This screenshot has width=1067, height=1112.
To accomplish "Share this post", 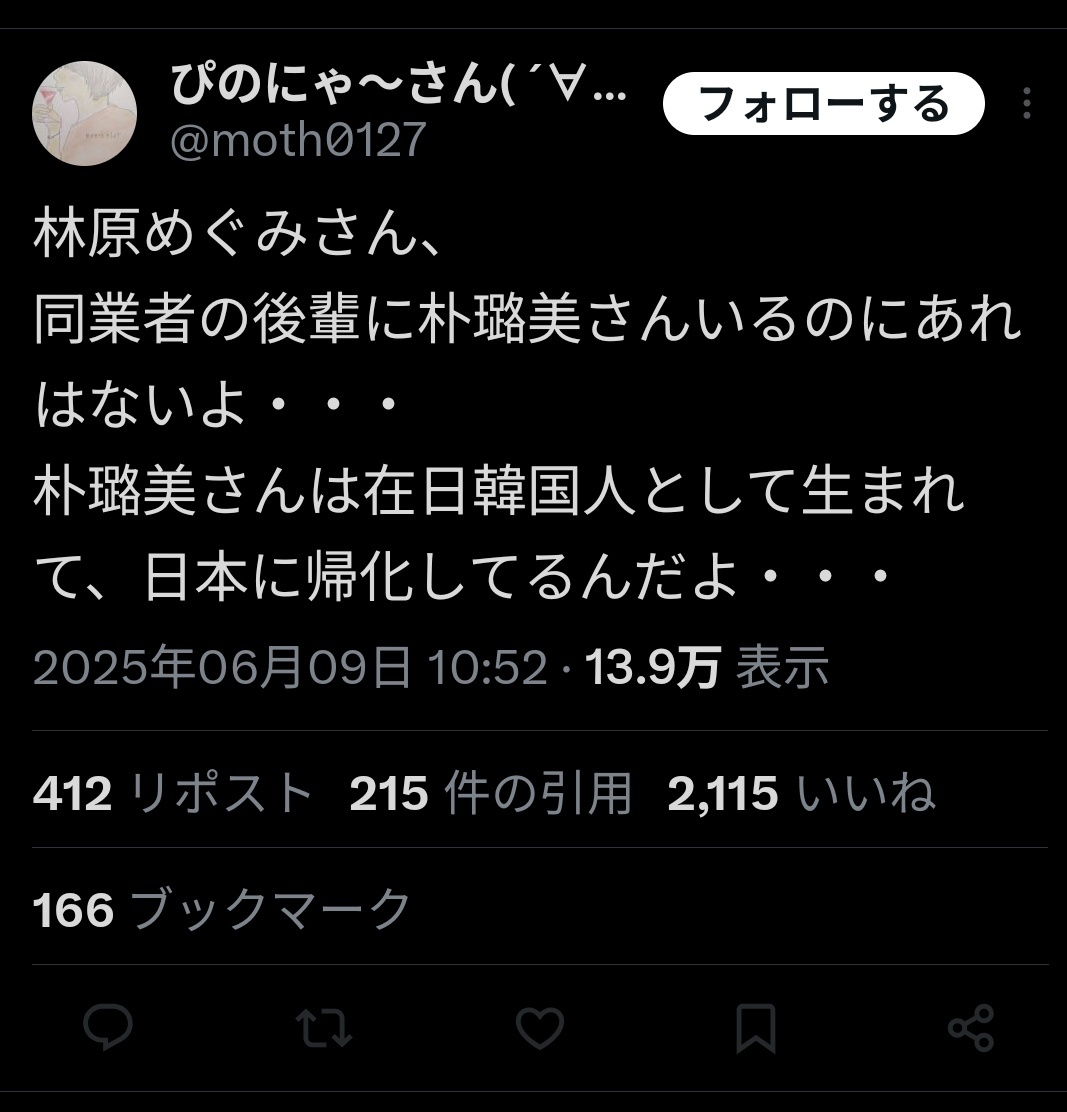I will 970,1028.
